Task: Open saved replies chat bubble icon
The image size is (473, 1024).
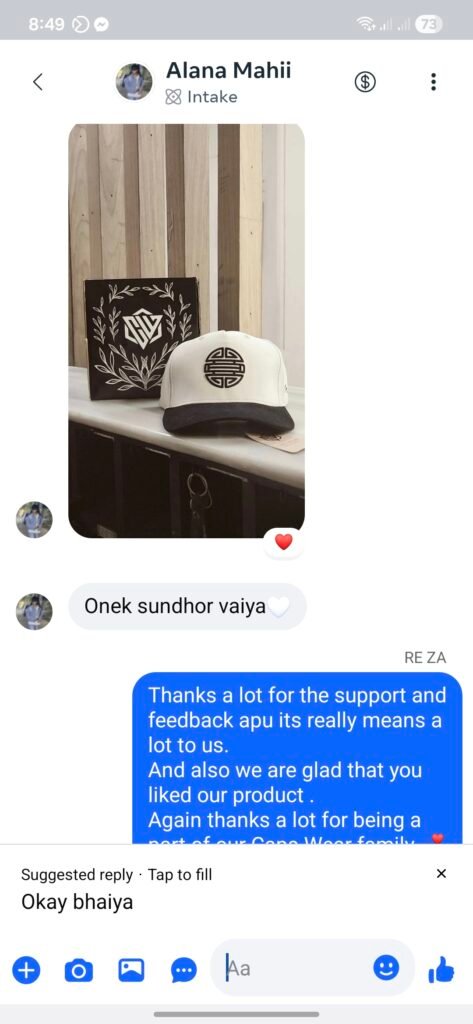Action: (184, 970)
